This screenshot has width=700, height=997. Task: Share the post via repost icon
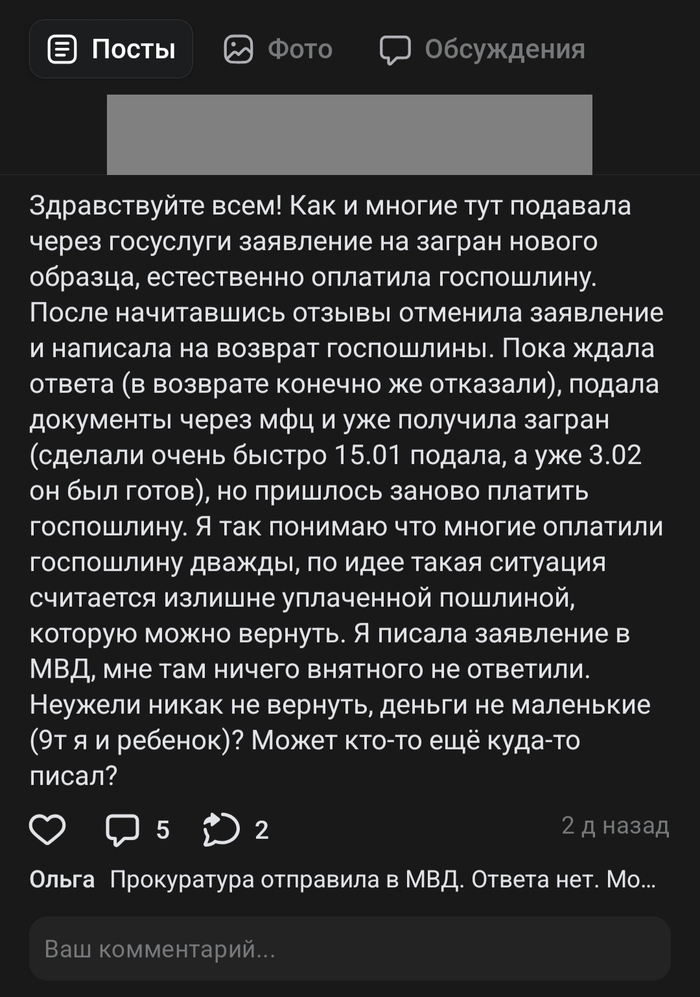click(x=220, y=829)
